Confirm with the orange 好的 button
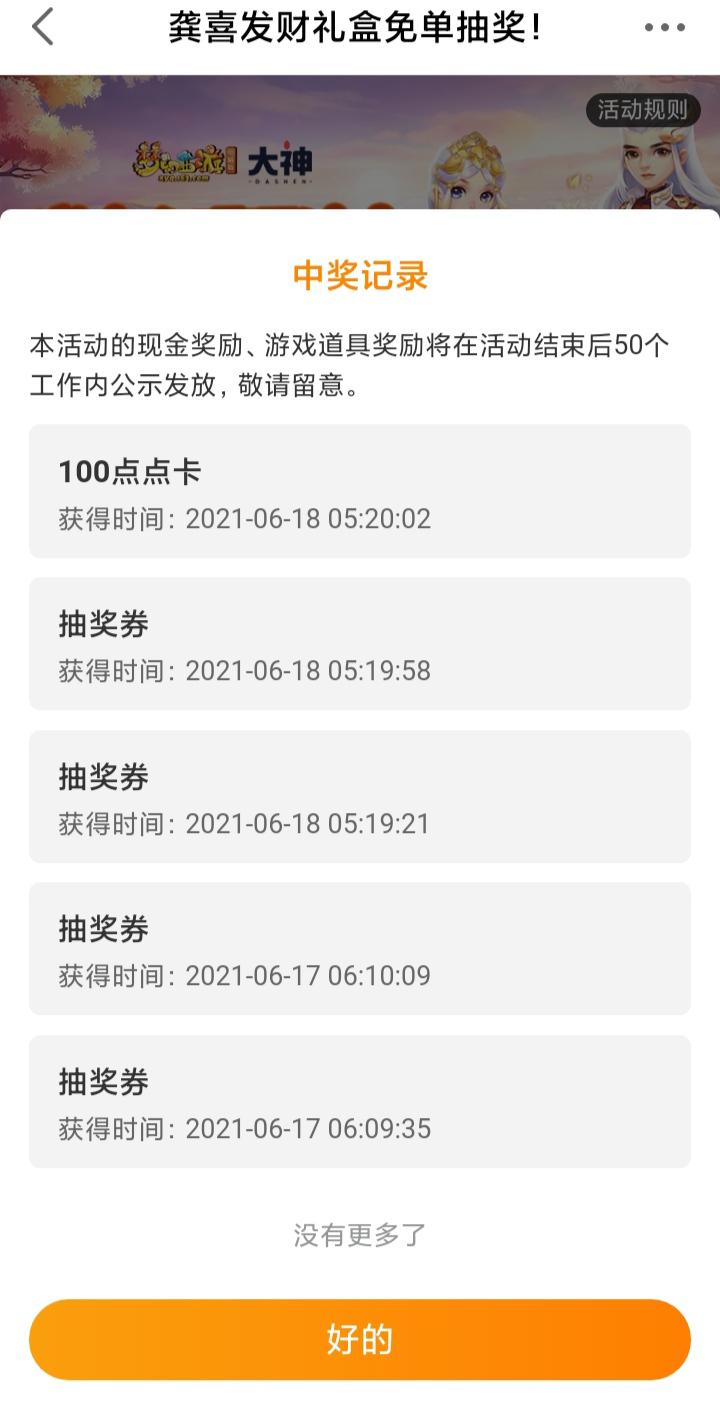 coord(360,1339)
